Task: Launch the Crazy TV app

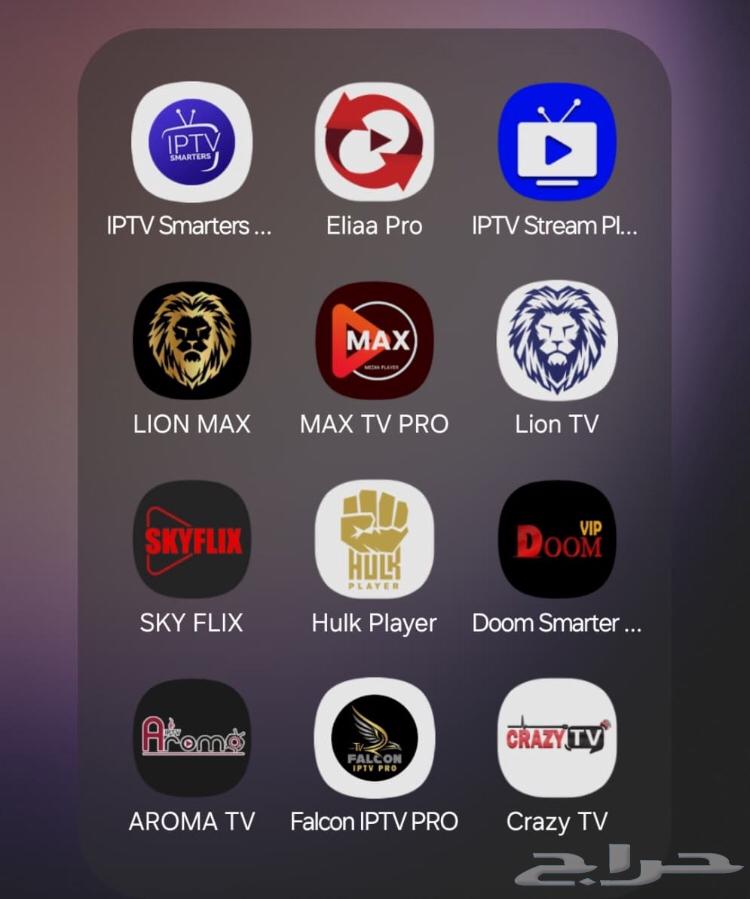Action: (557, 738)
